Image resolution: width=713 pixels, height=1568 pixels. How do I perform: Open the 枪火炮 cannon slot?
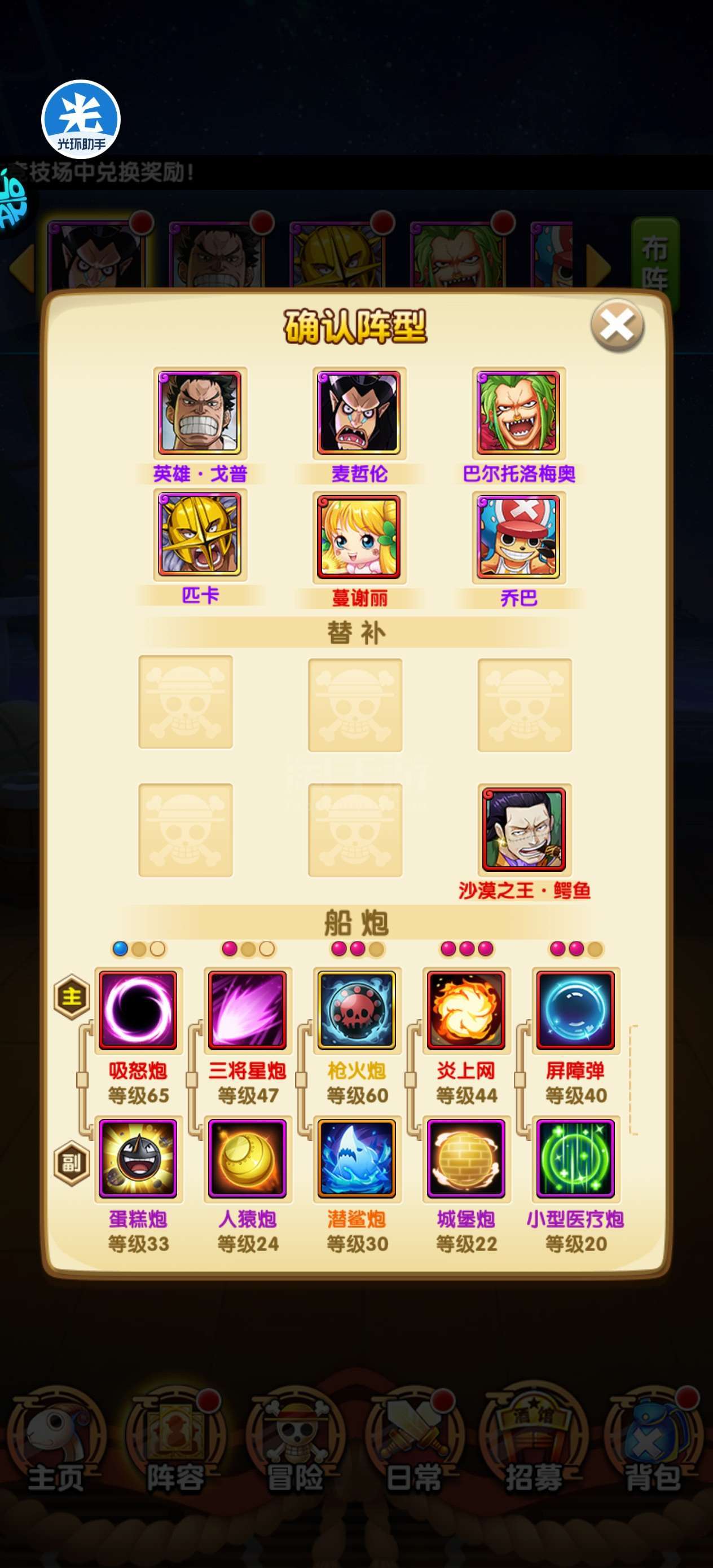357,1010
